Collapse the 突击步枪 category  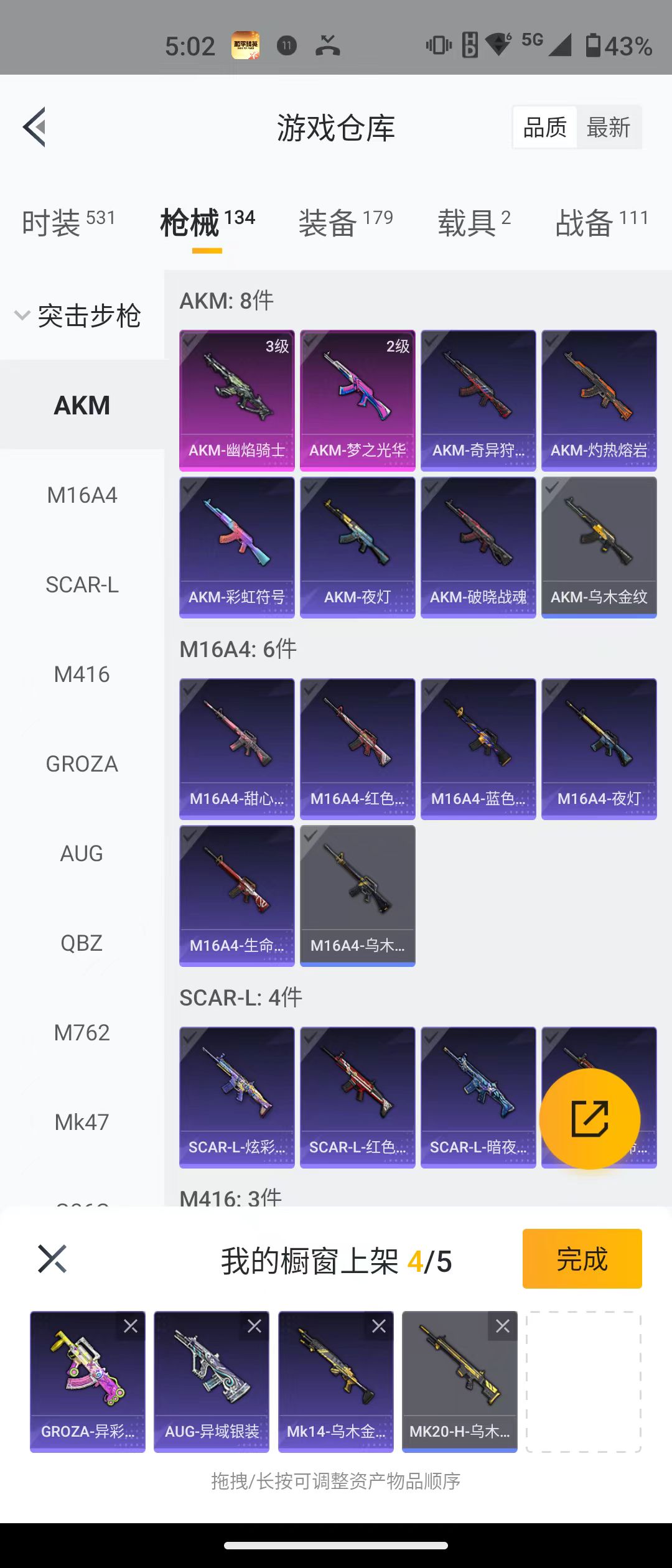(78, 315)
